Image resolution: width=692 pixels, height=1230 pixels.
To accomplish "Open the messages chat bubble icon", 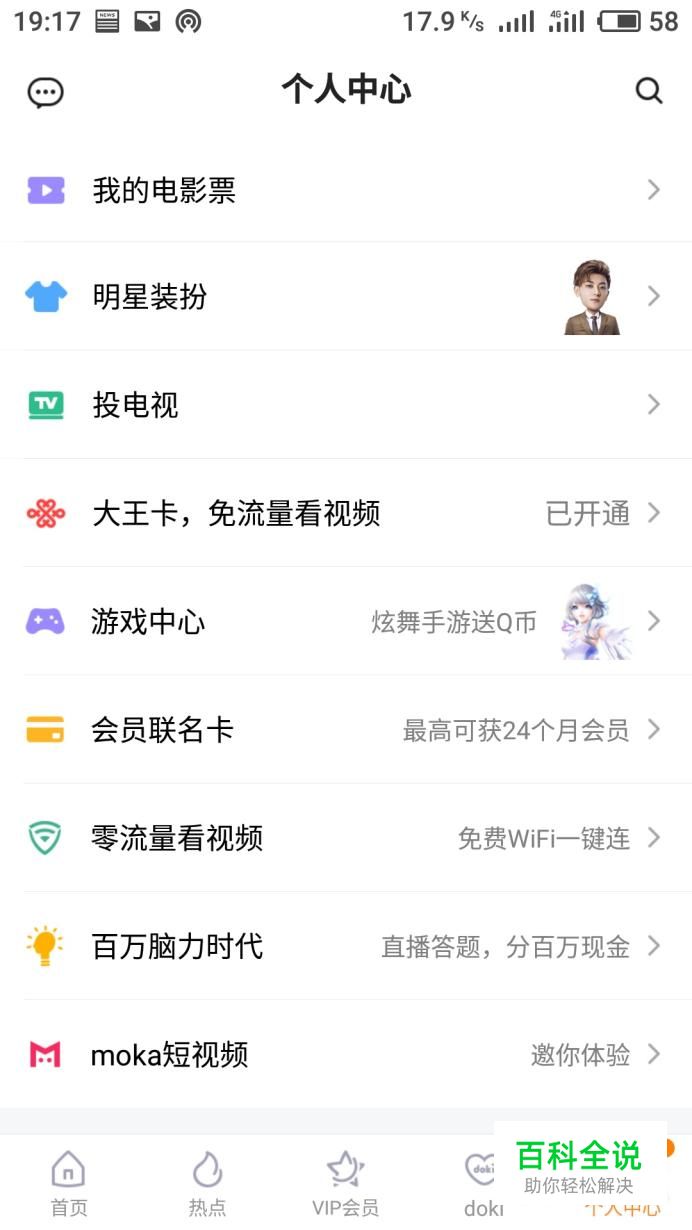I will (45, 92).
